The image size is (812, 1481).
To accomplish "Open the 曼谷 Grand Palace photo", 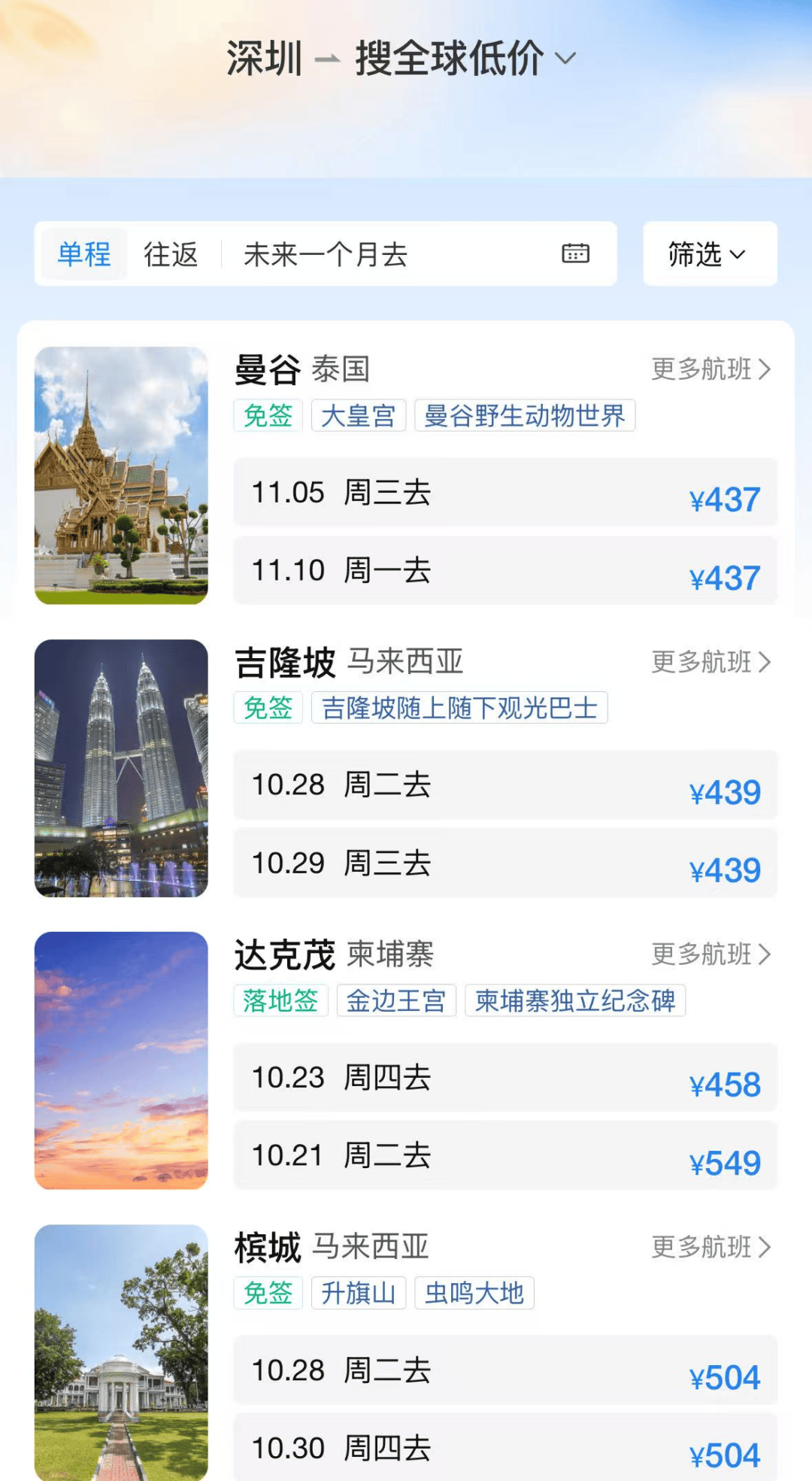I will click(121, 475).
